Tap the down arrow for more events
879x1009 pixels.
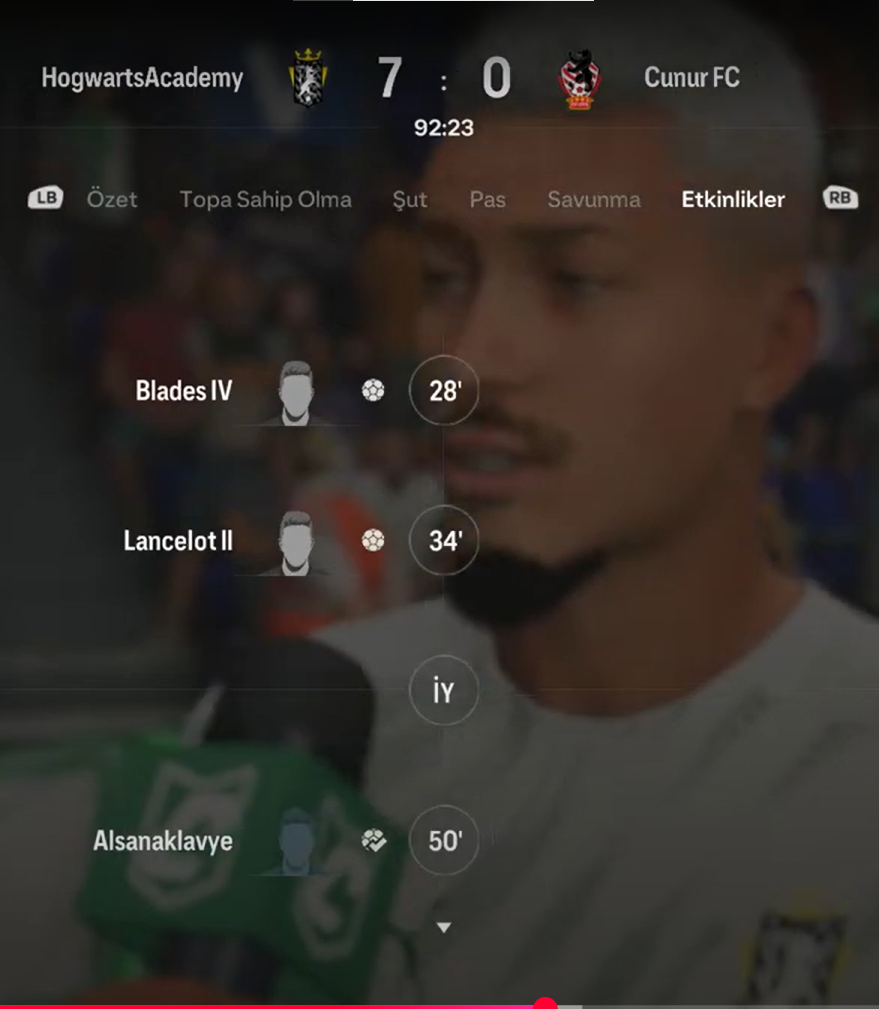tap(444, 928)
